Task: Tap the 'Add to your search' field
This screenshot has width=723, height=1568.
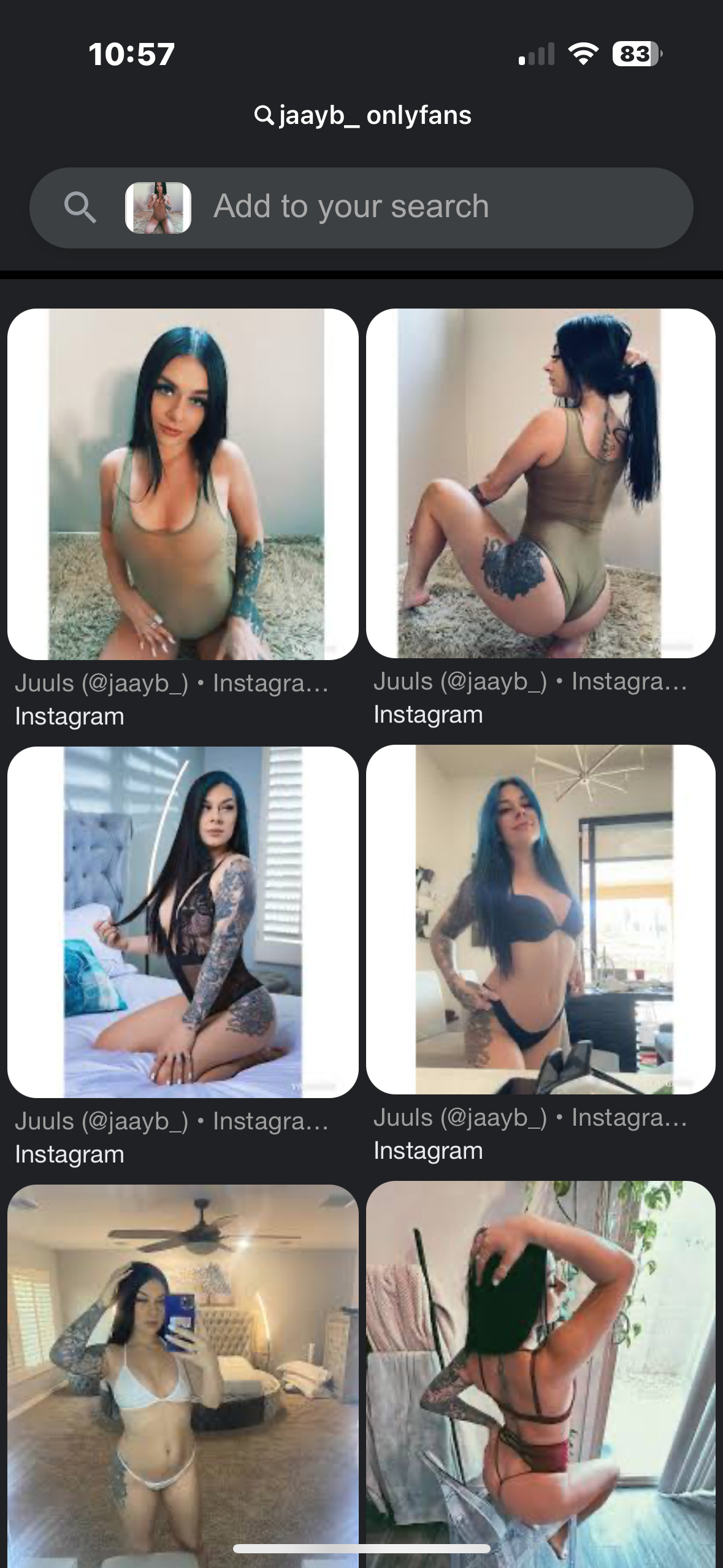Action: point(392,207)
